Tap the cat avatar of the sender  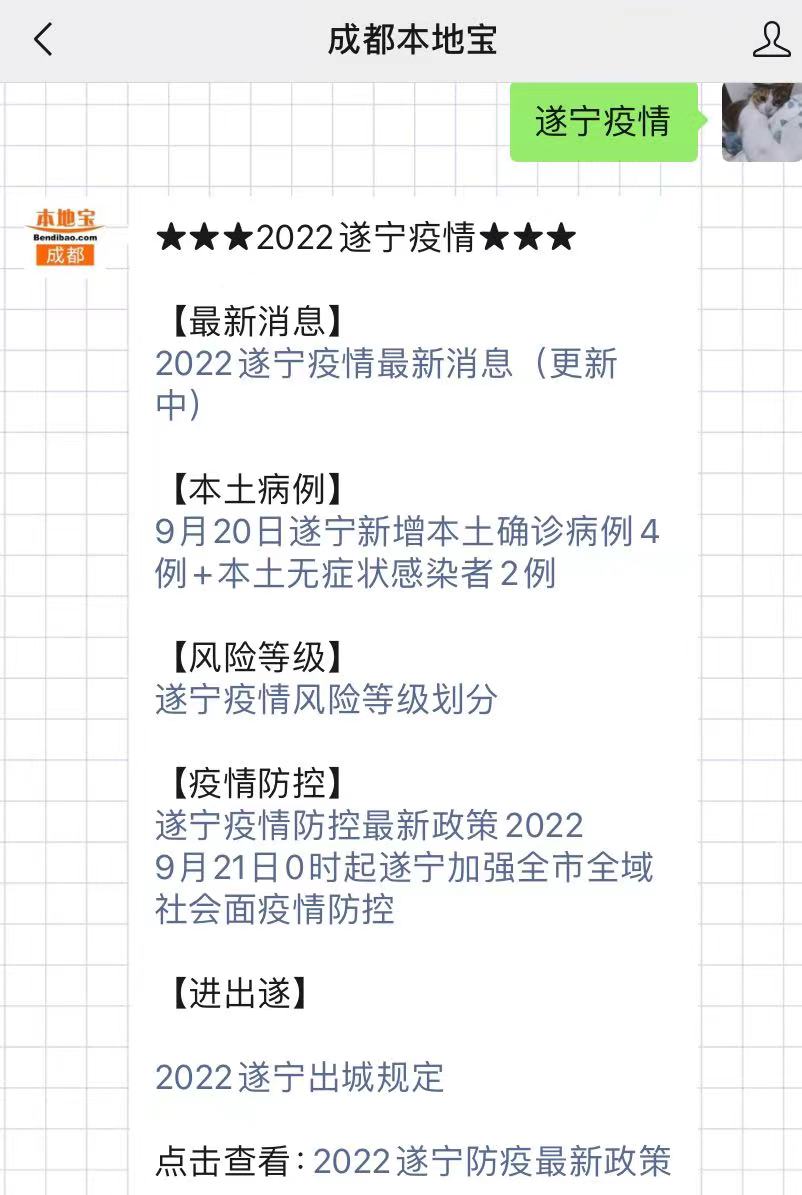(x=762, y=122)
